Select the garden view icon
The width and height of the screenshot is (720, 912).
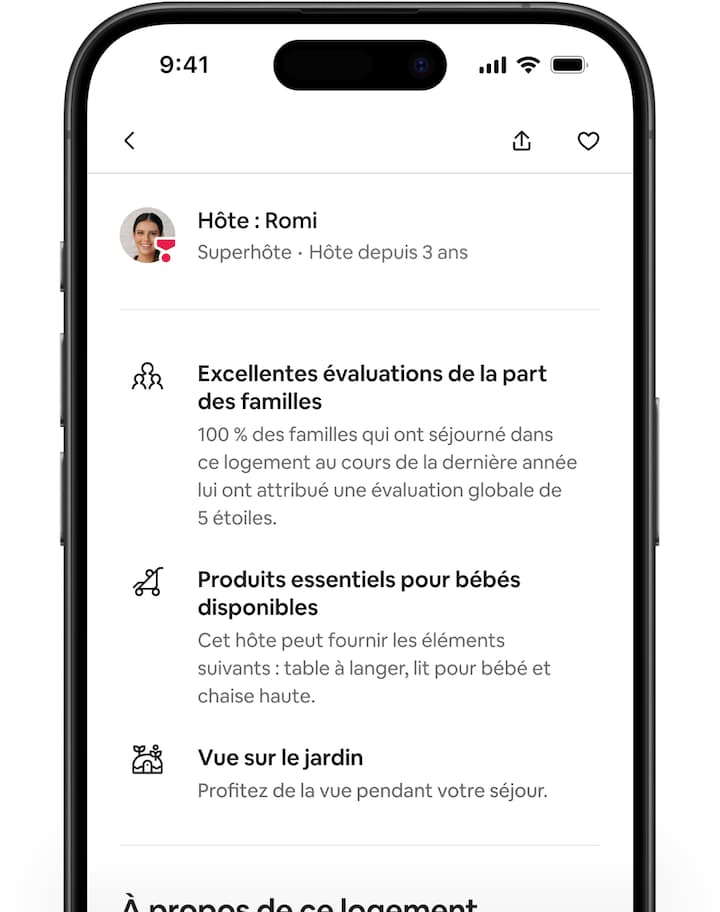pyautogui.click(x=148, y=757)
